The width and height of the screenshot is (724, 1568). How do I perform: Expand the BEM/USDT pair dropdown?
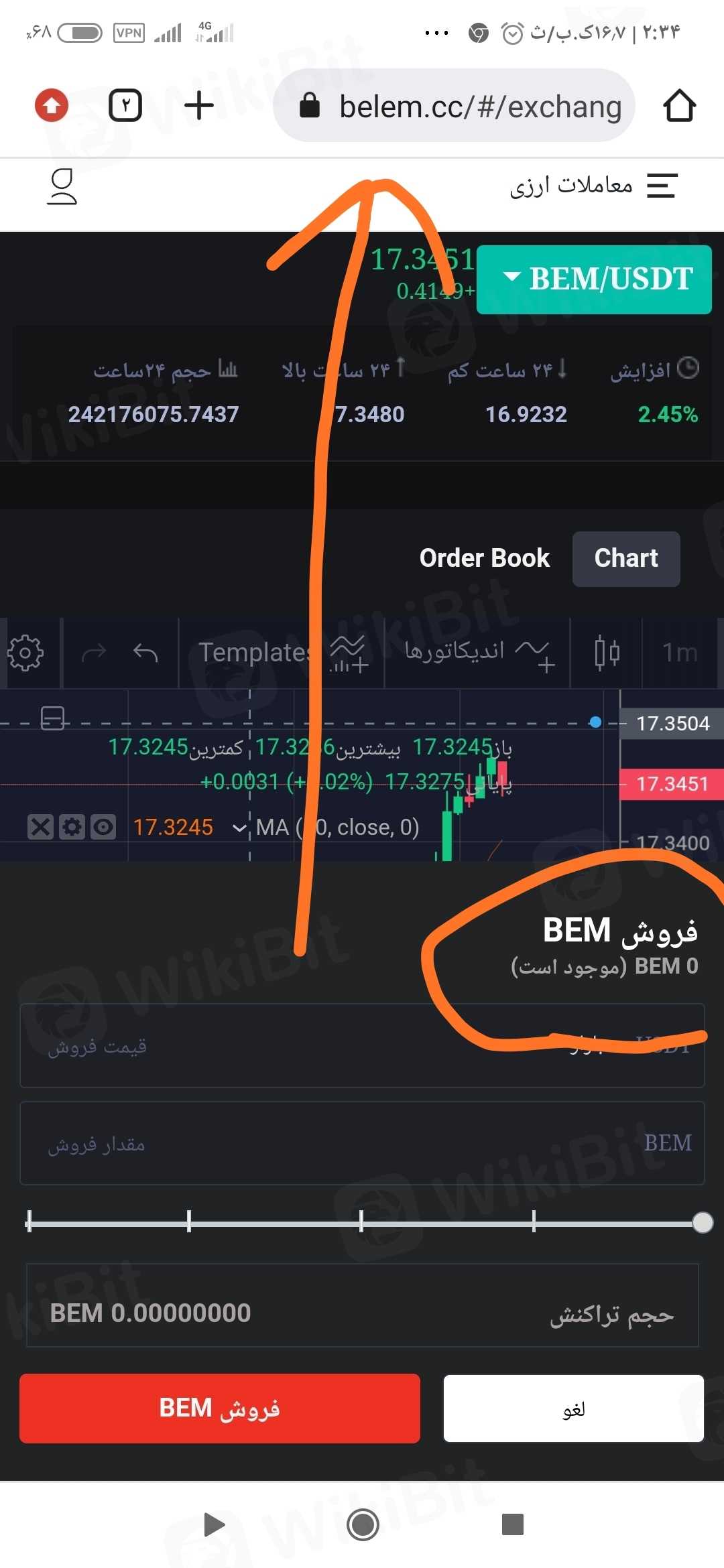tap(594, 279)
